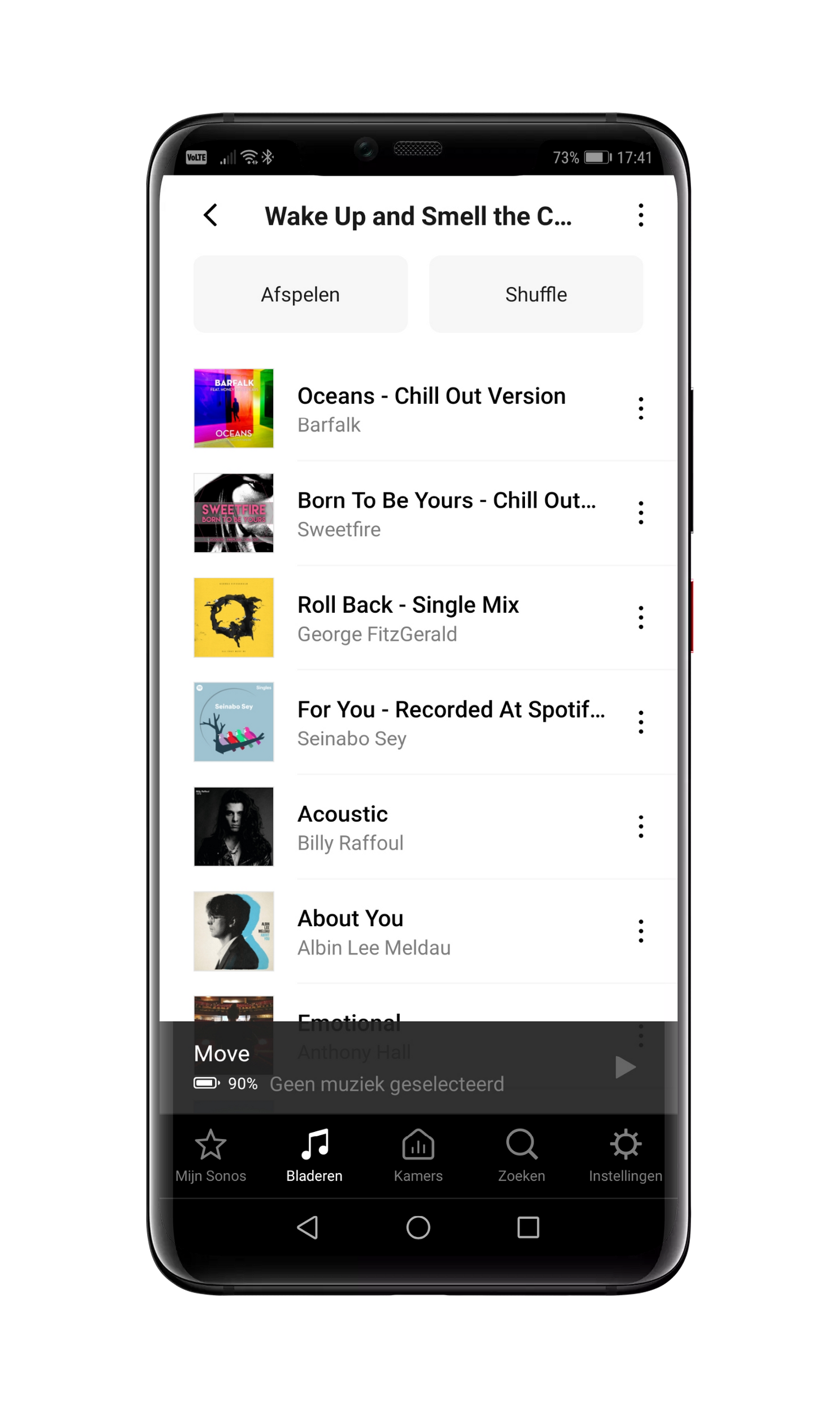
Task: Open the three-dot menu for Roll Back
Action: tap(640, 618)
